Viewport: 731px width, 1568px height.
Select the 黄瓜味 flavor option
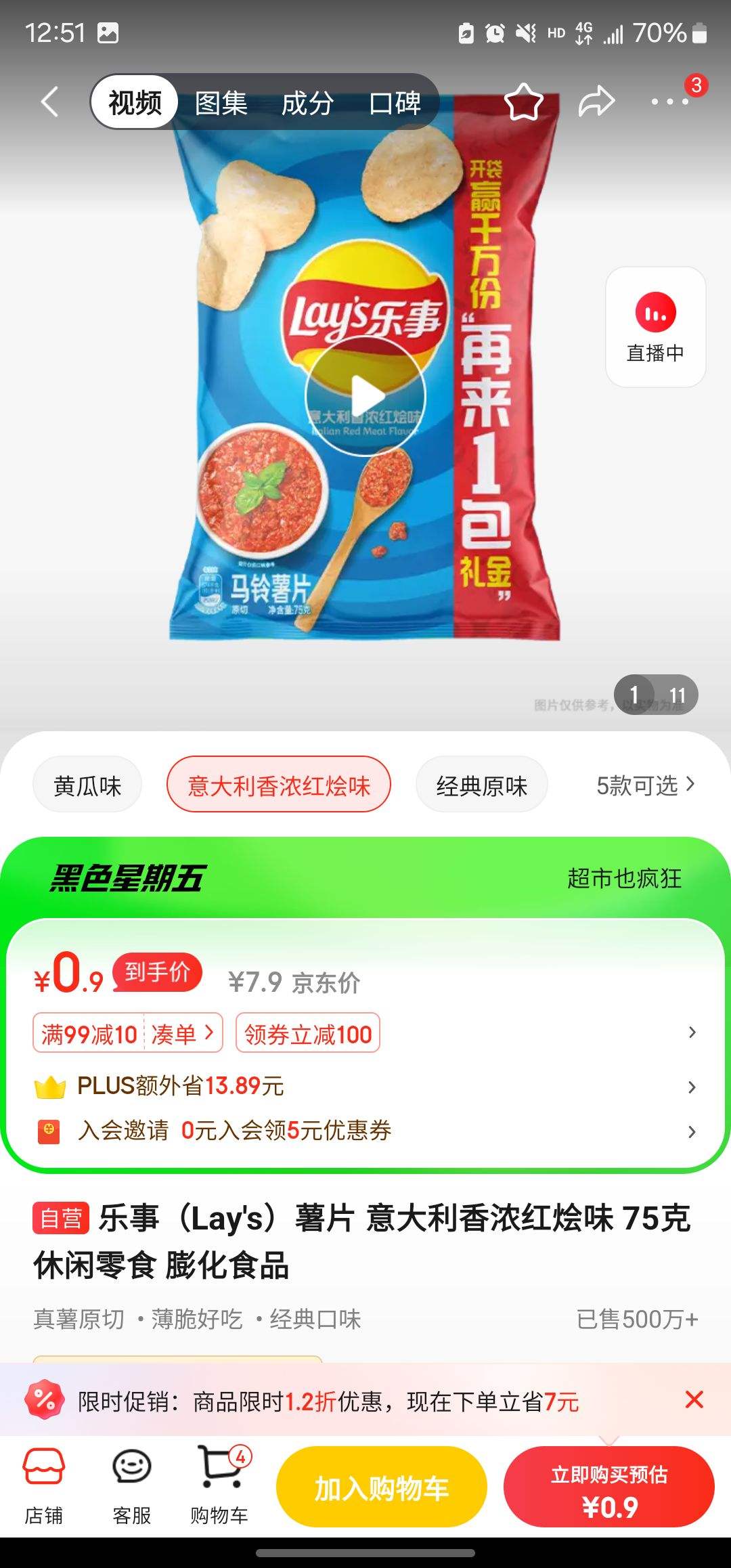click(87, 785)
